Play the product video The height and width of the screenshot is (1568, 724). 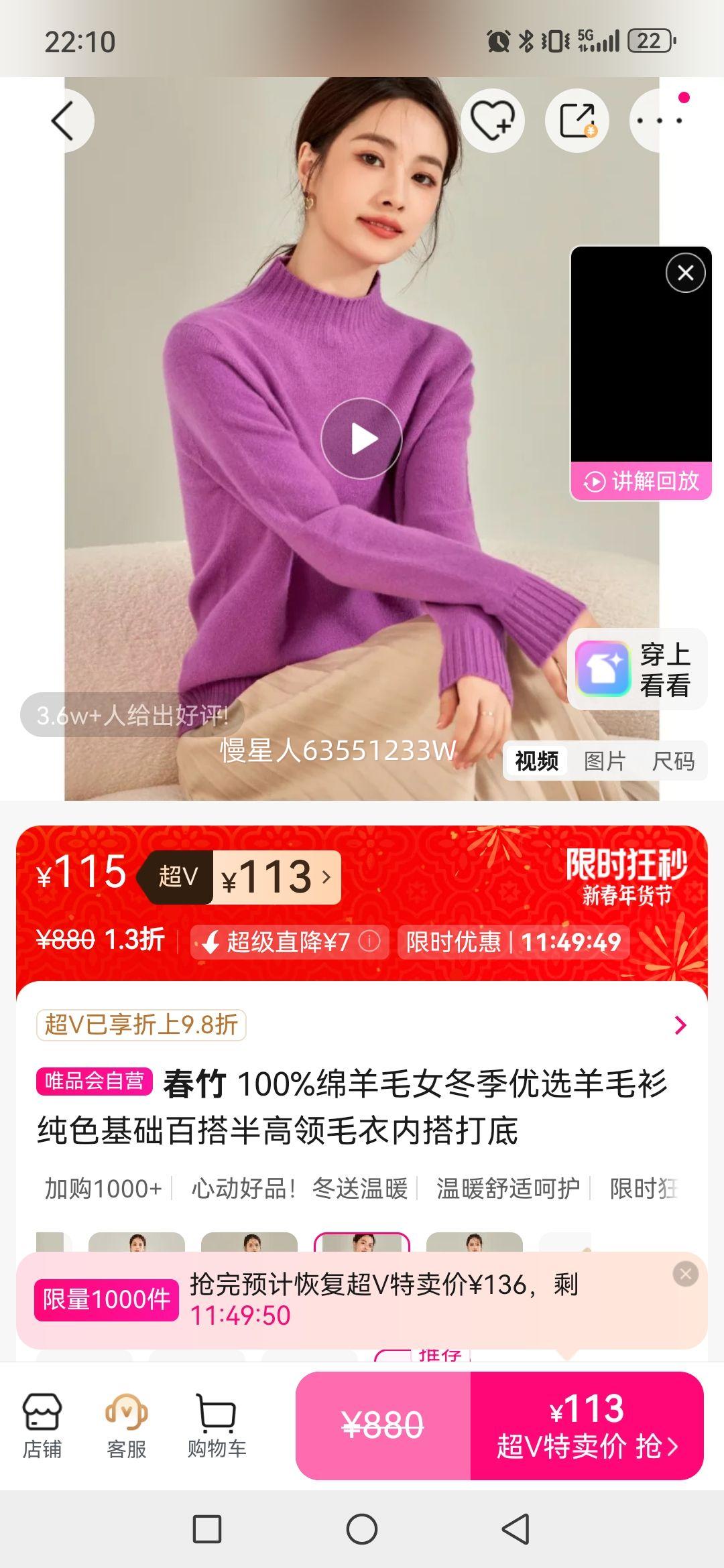click(x=362, y=438)
